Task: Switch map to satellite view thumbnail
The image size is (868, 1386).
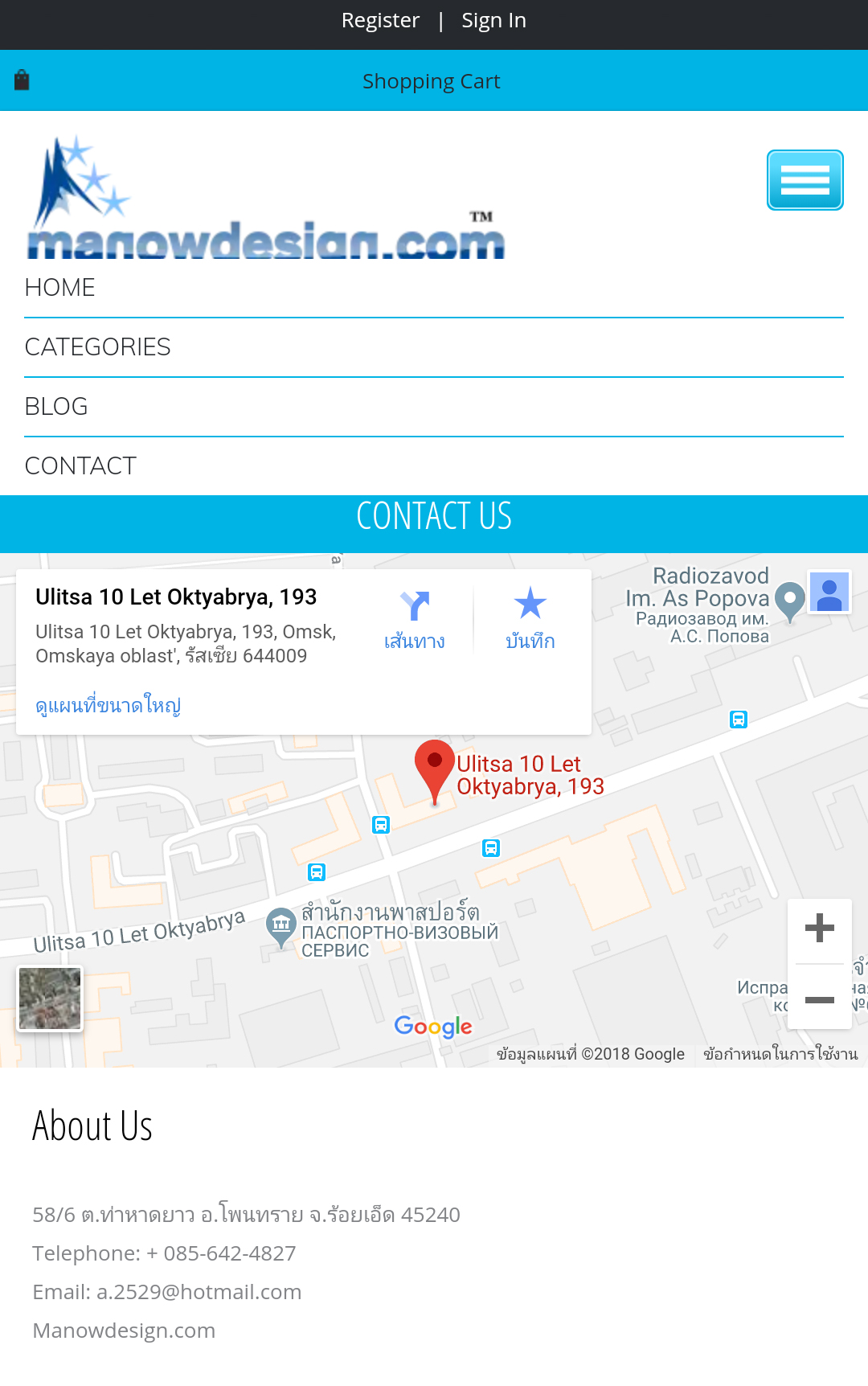Action: coord(50,998)
